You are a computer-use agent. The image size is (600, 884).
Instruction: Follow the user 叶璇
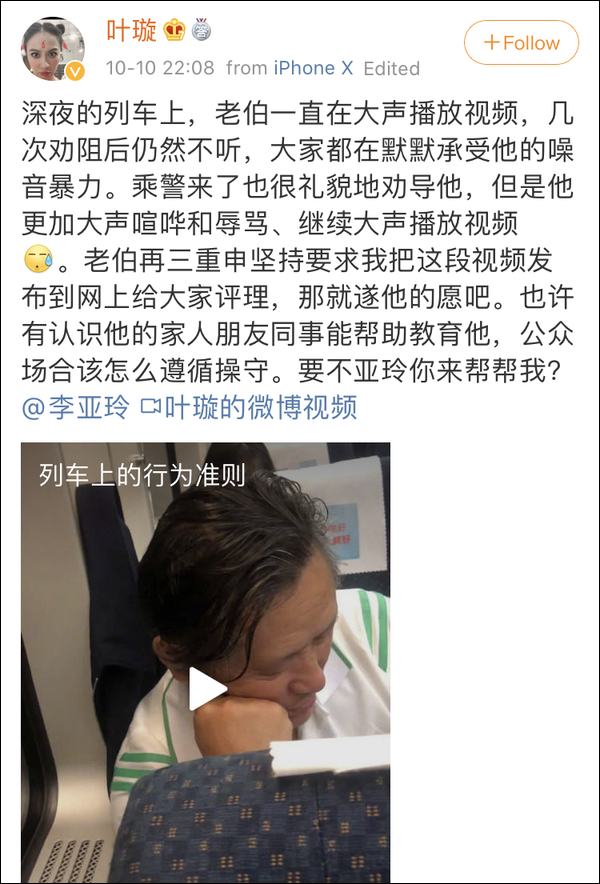[x=521, y=43]
